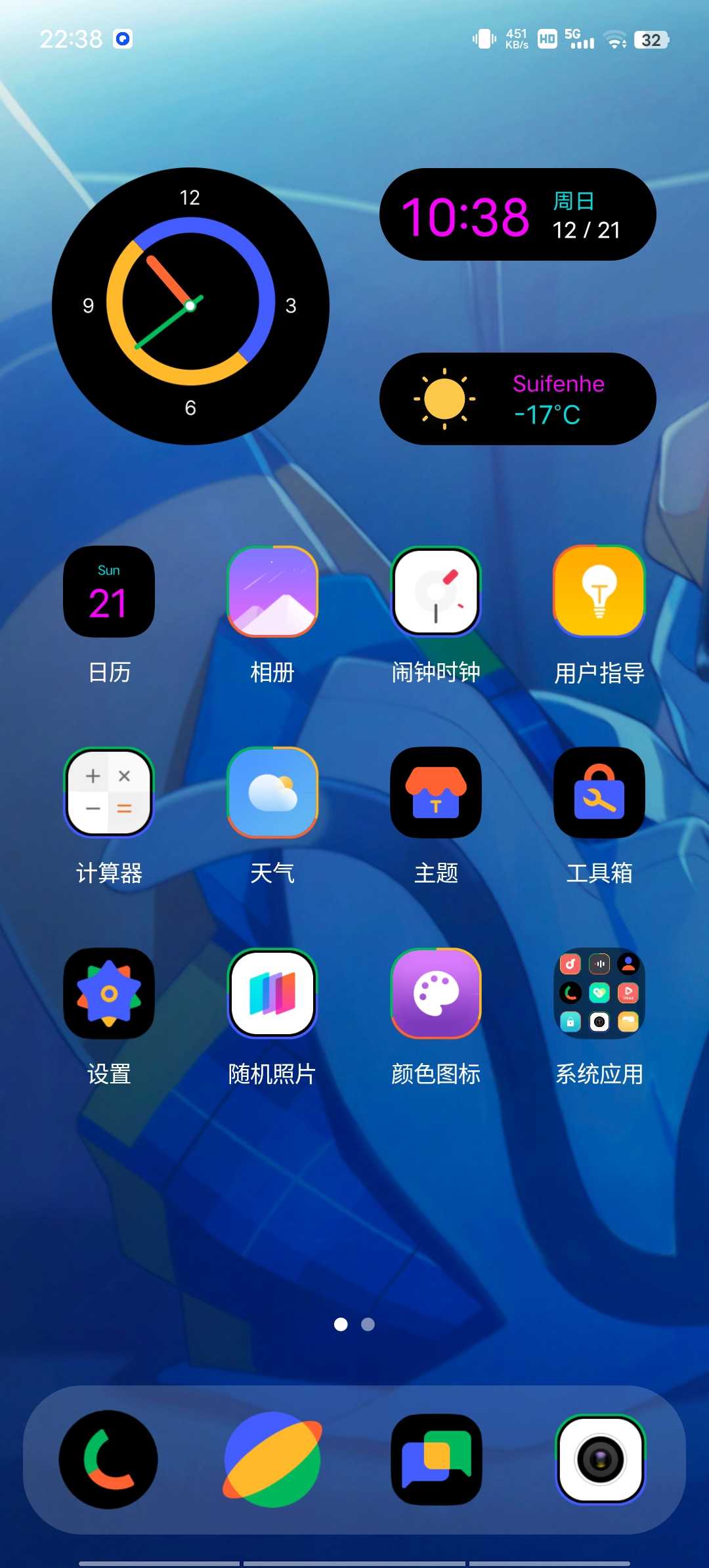Open the 日历 calendar app
This screenshot has height=1568, width=709.
click(109, 592)
